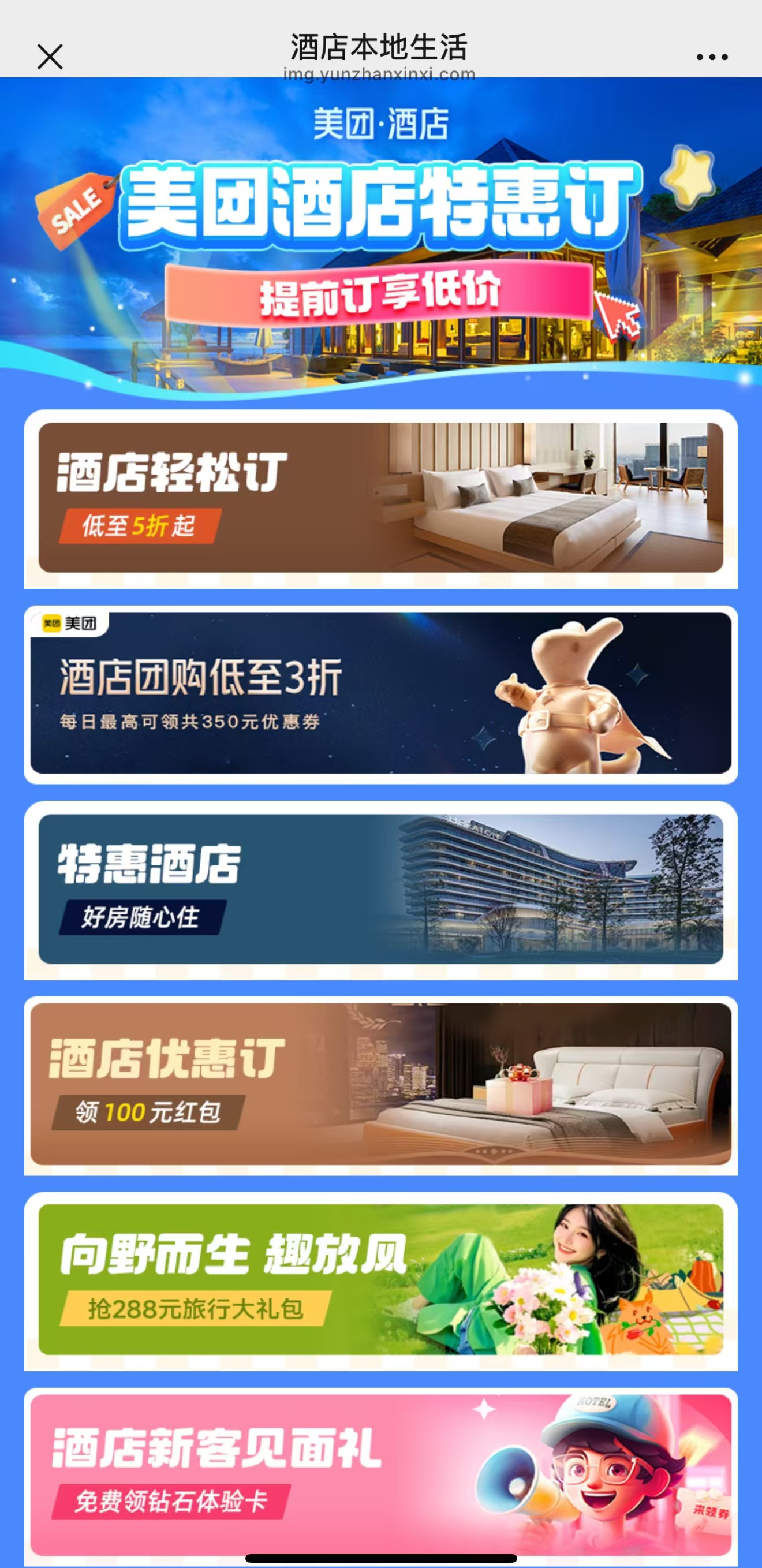
Task: Open the 酒店优惠订 领100元红包 card
Action: [x=380, y=1084]
